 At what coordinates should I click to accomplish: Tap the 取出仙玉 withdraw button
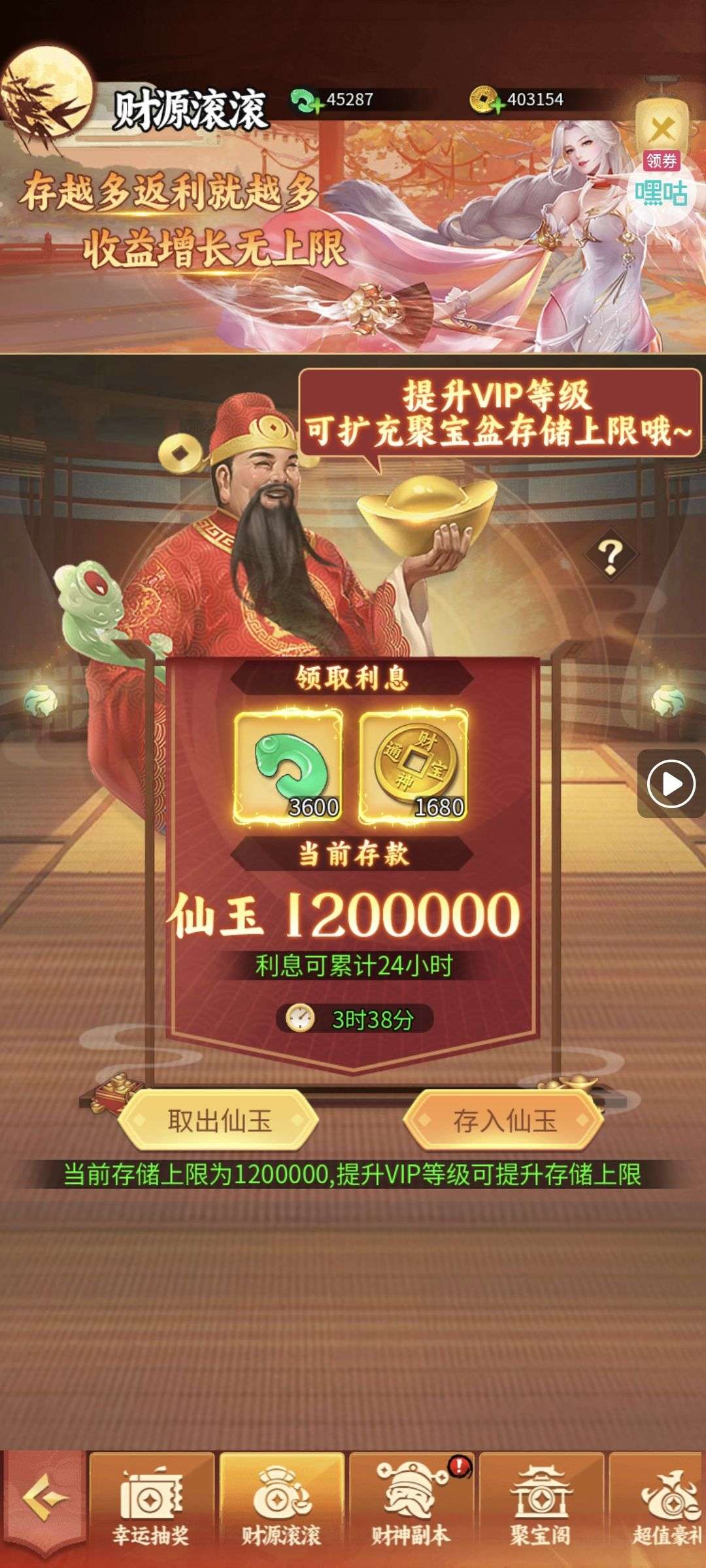pyautogui.click(x=219, y=1120)
